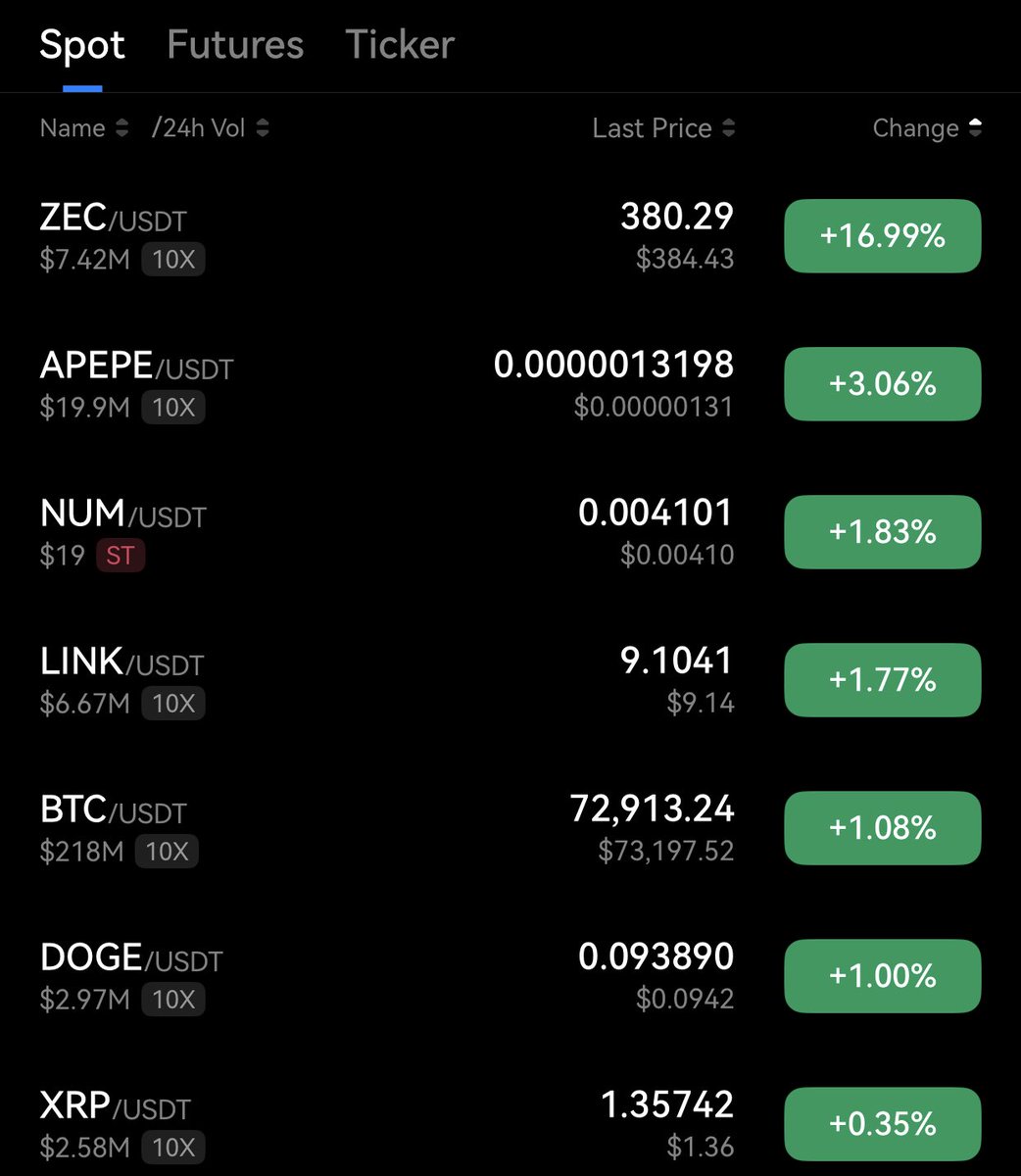Sort pairs by 24h Vol

click(210, 128)
